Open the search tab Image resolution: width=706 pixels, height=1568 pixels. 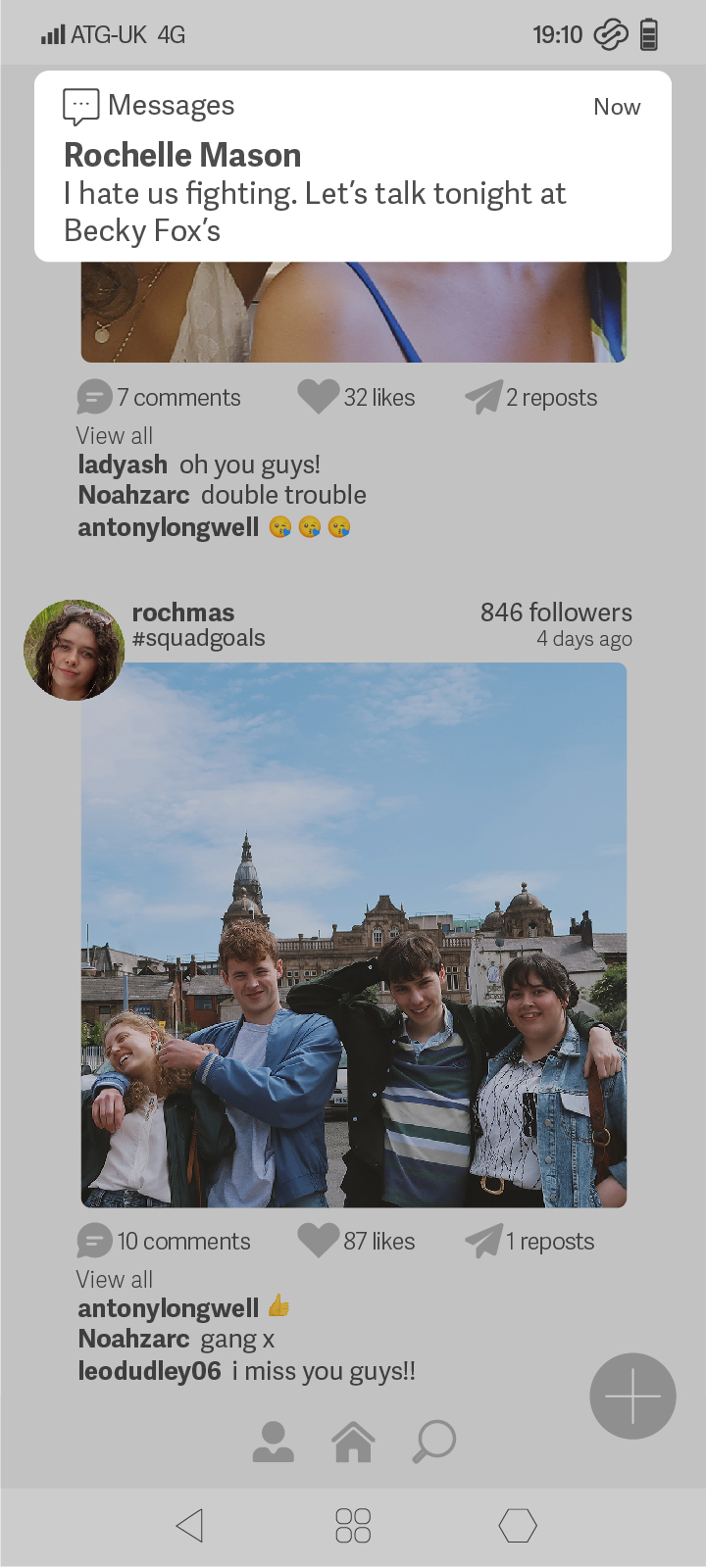pos(434,1442)
